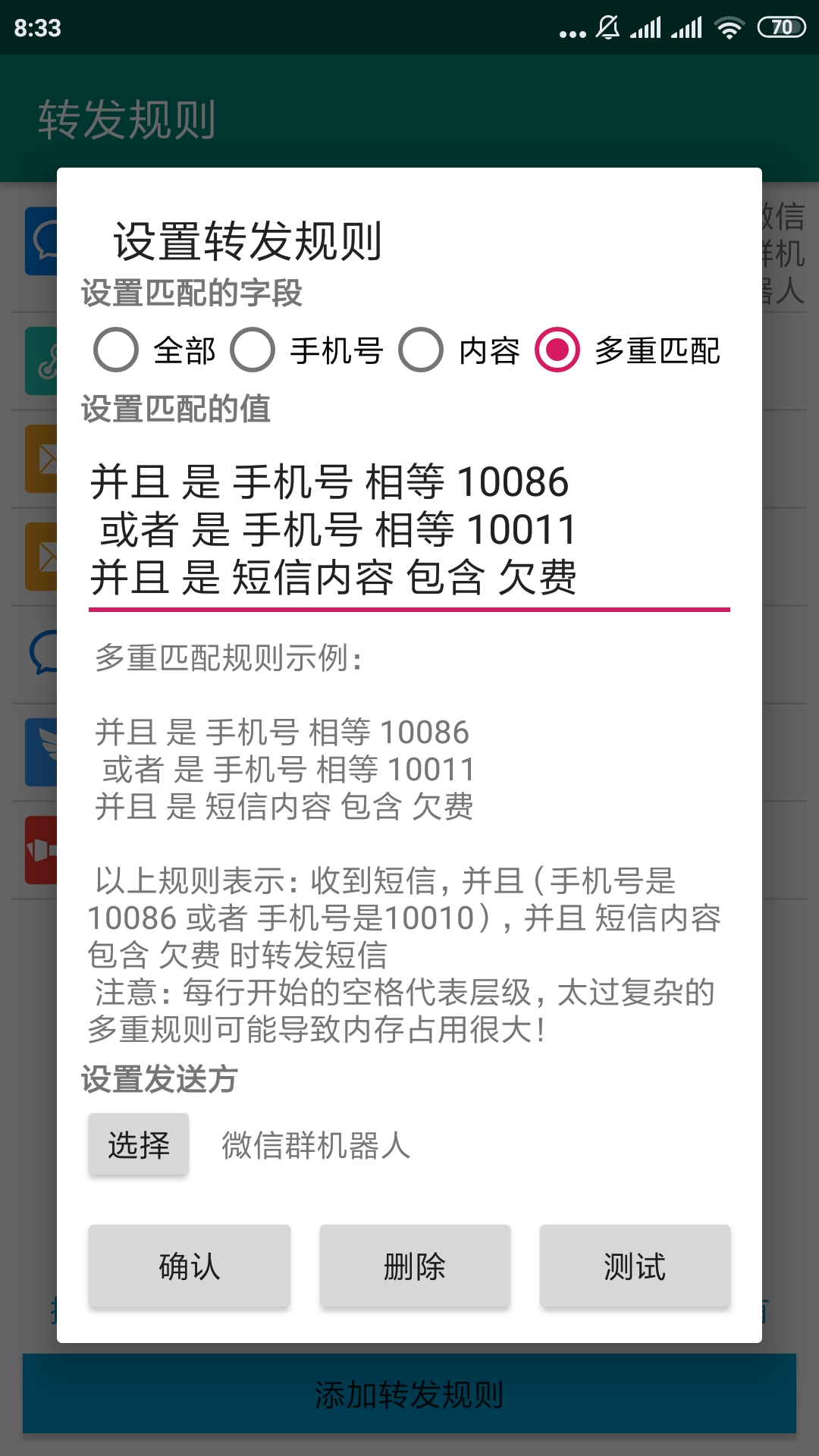Tap the 多重匹配 radio option
819x1456 pixels.
628,350
